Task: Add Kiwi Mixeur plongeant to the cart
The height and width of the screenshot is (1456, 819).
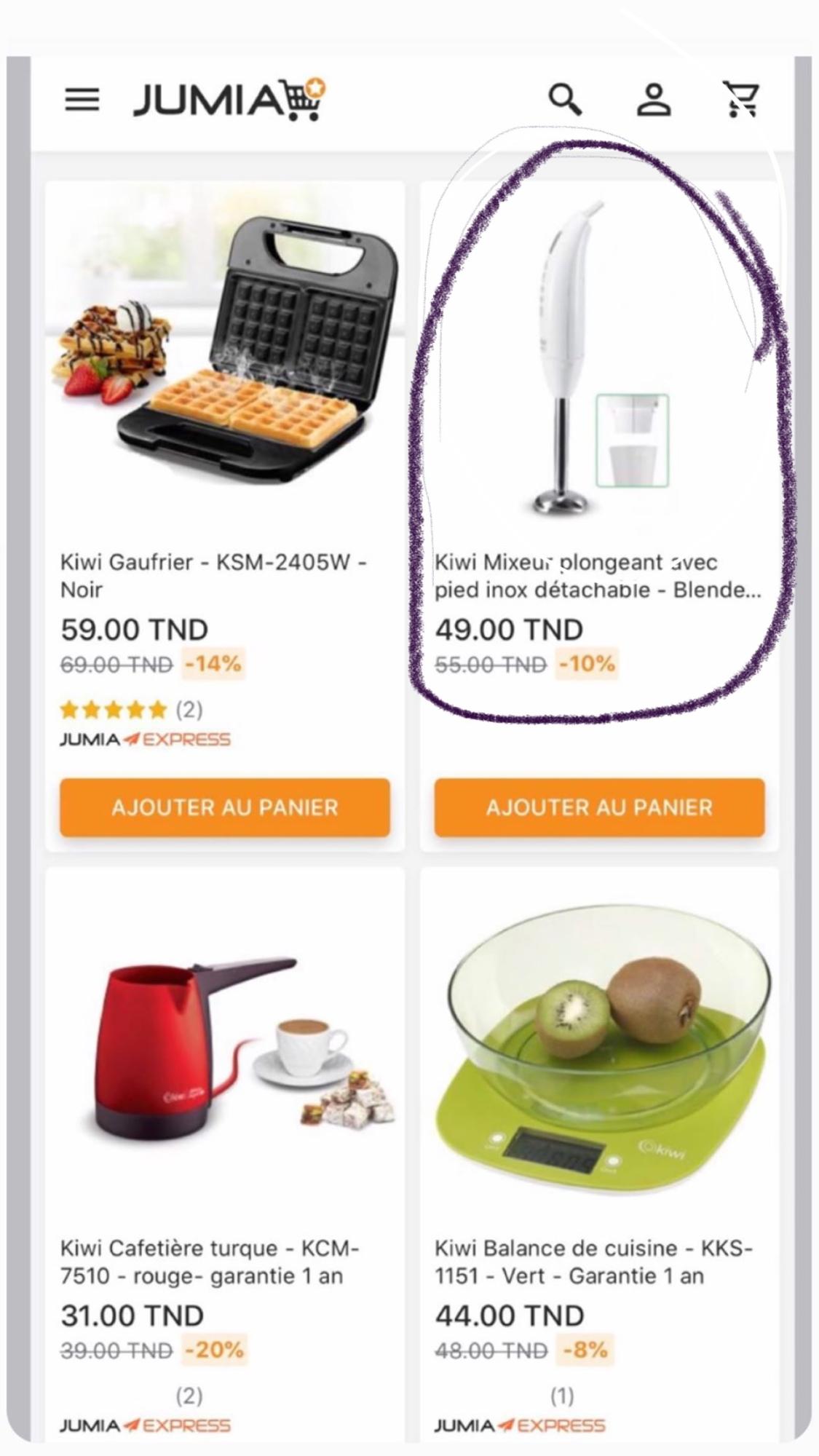Action: click(x=599, y=807)
